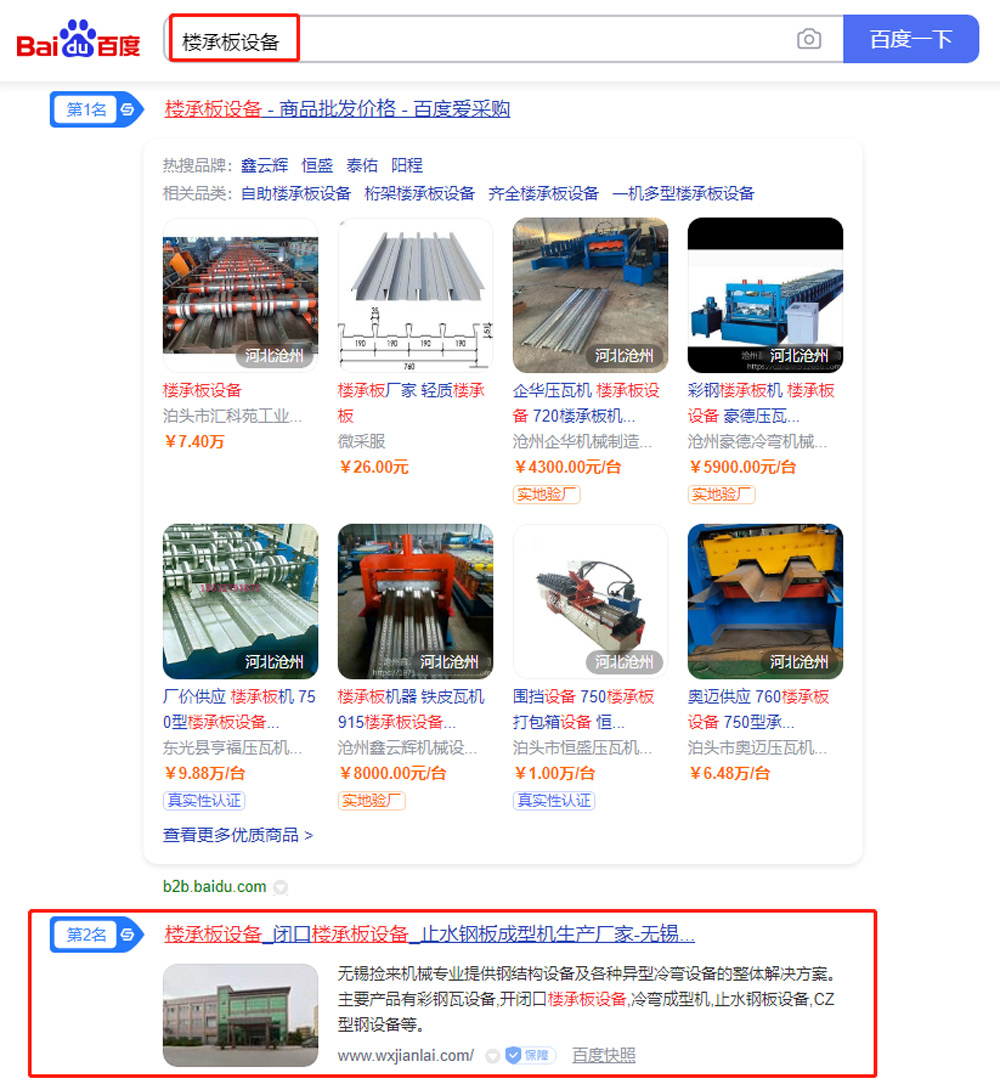Open the ¥7.40万 楼承板设备 product card

(240, 296)
